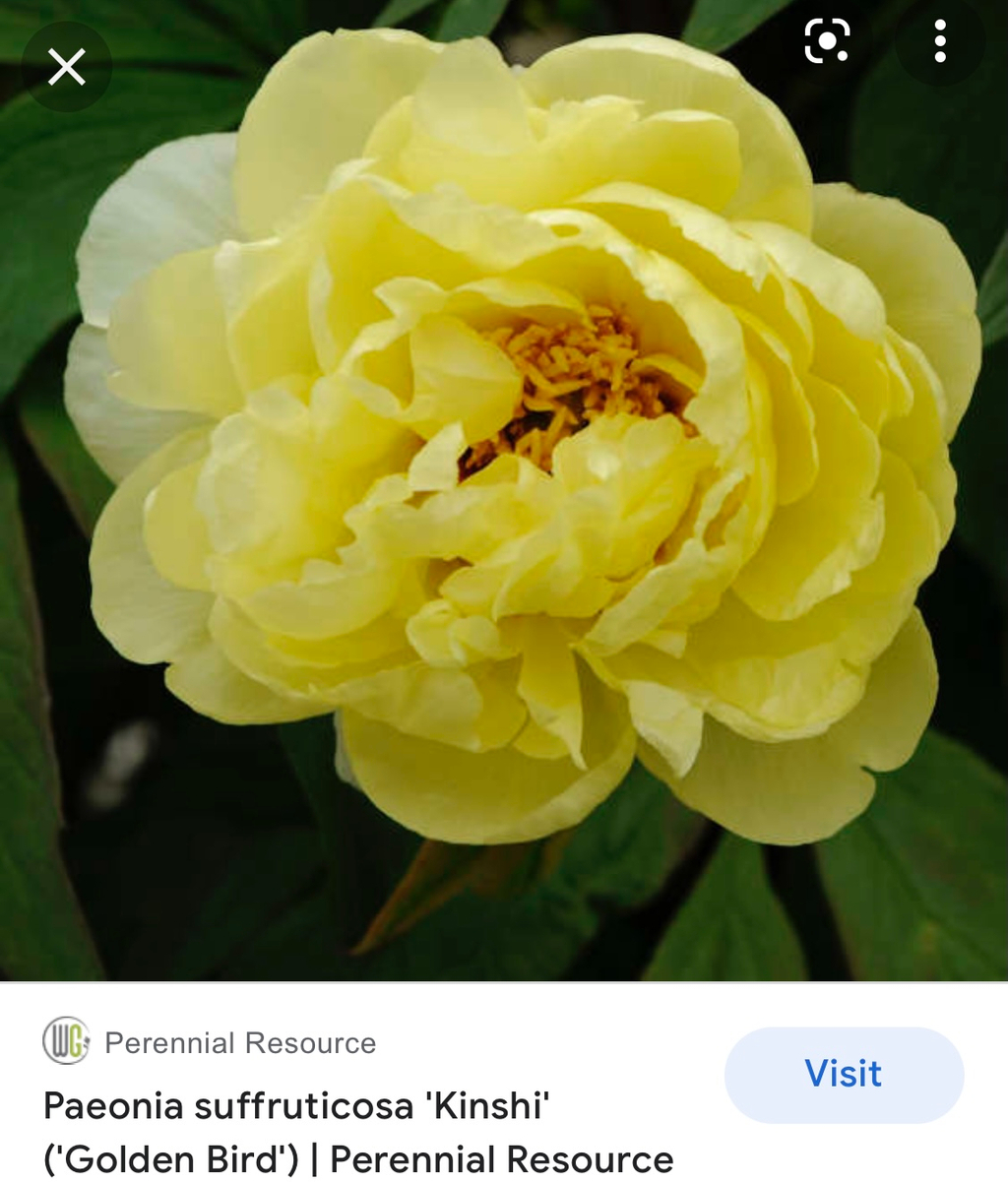Visit the Perennial Resource page

pos(844,1074)
